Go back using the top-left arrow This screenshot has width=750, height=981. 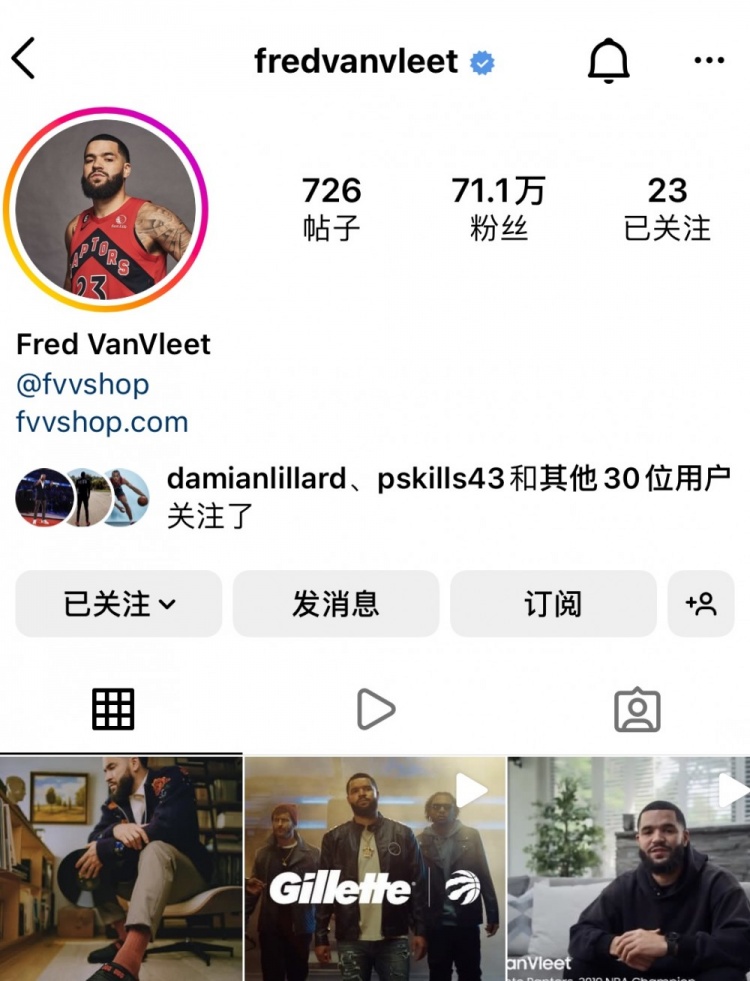coord(24,60)
